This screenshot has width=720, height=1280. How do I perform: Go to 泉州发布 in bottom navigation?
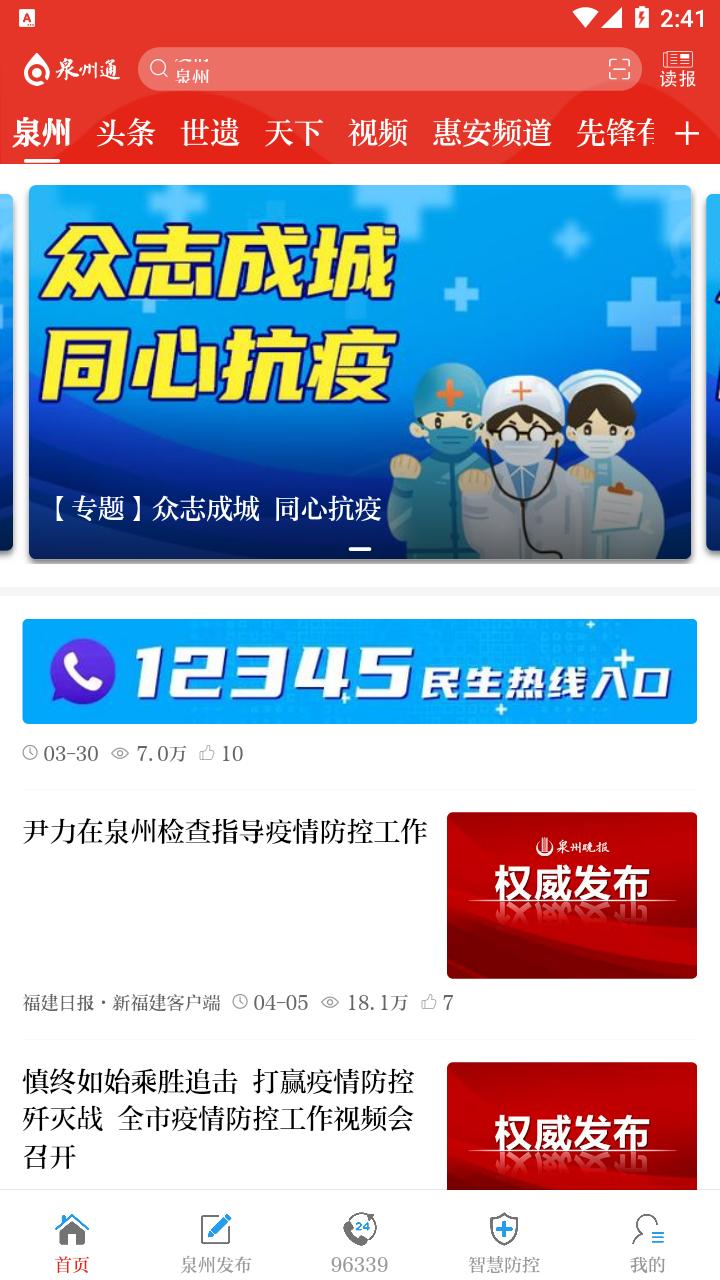[x=216, y=1243]
